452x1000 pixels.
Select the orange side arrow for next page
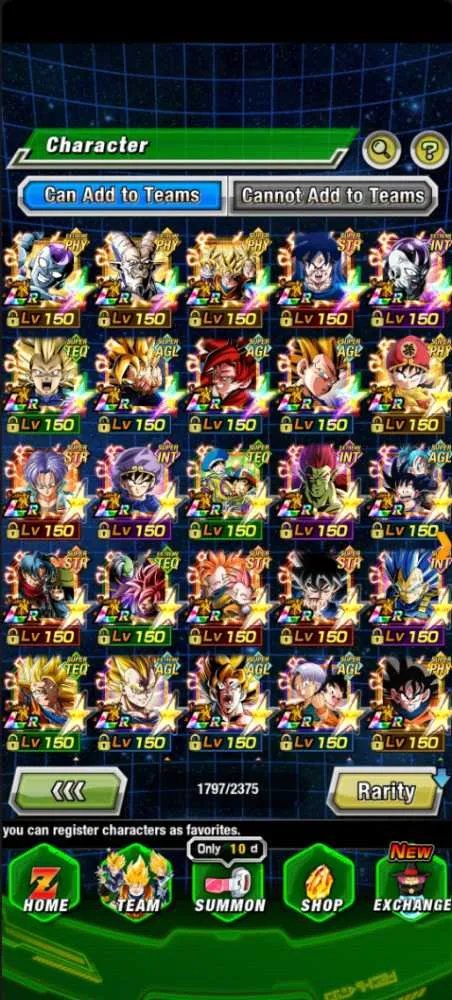[444, 544]
